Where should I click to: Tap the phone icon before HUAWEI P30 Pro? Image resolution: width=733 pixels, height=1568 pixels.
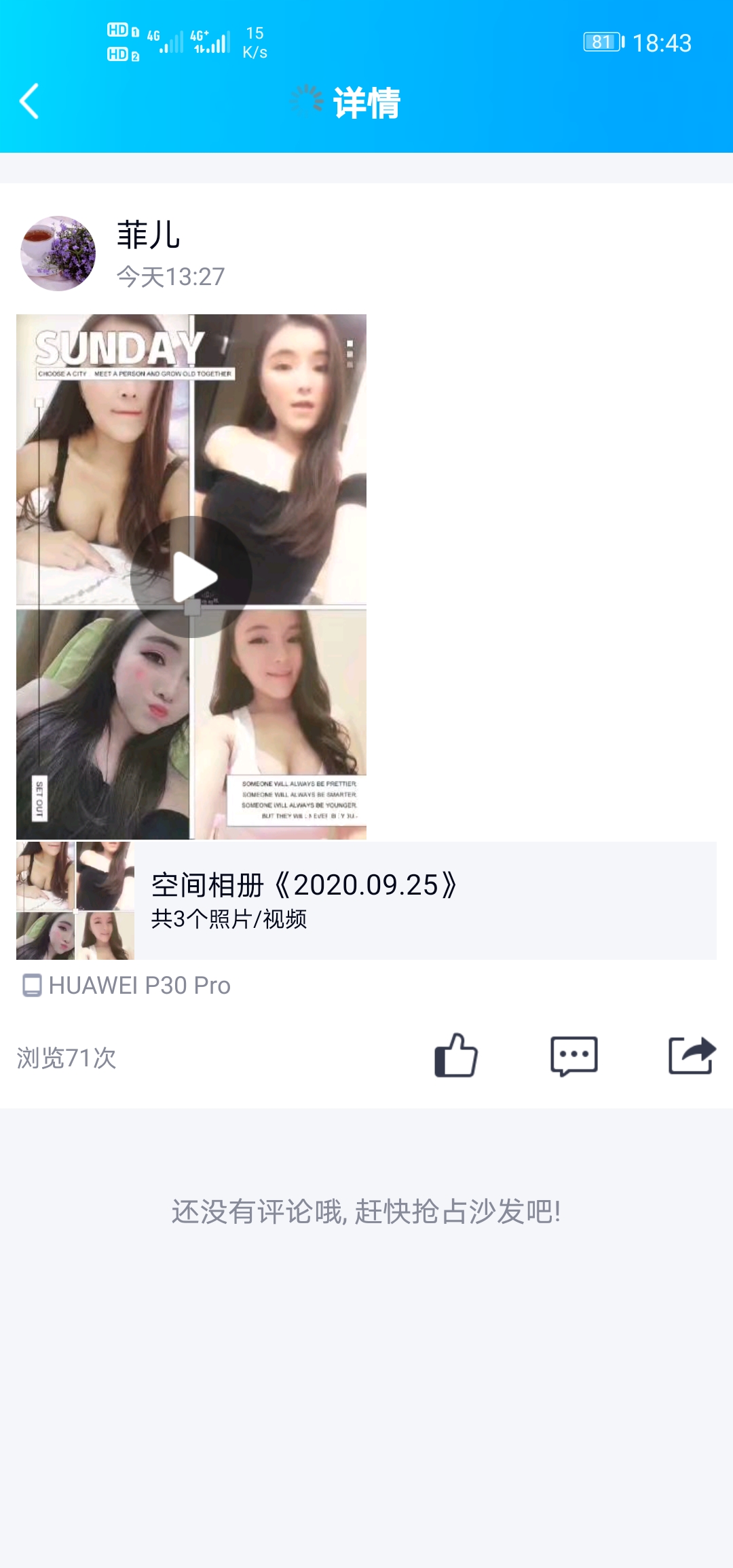coord(30,986)
